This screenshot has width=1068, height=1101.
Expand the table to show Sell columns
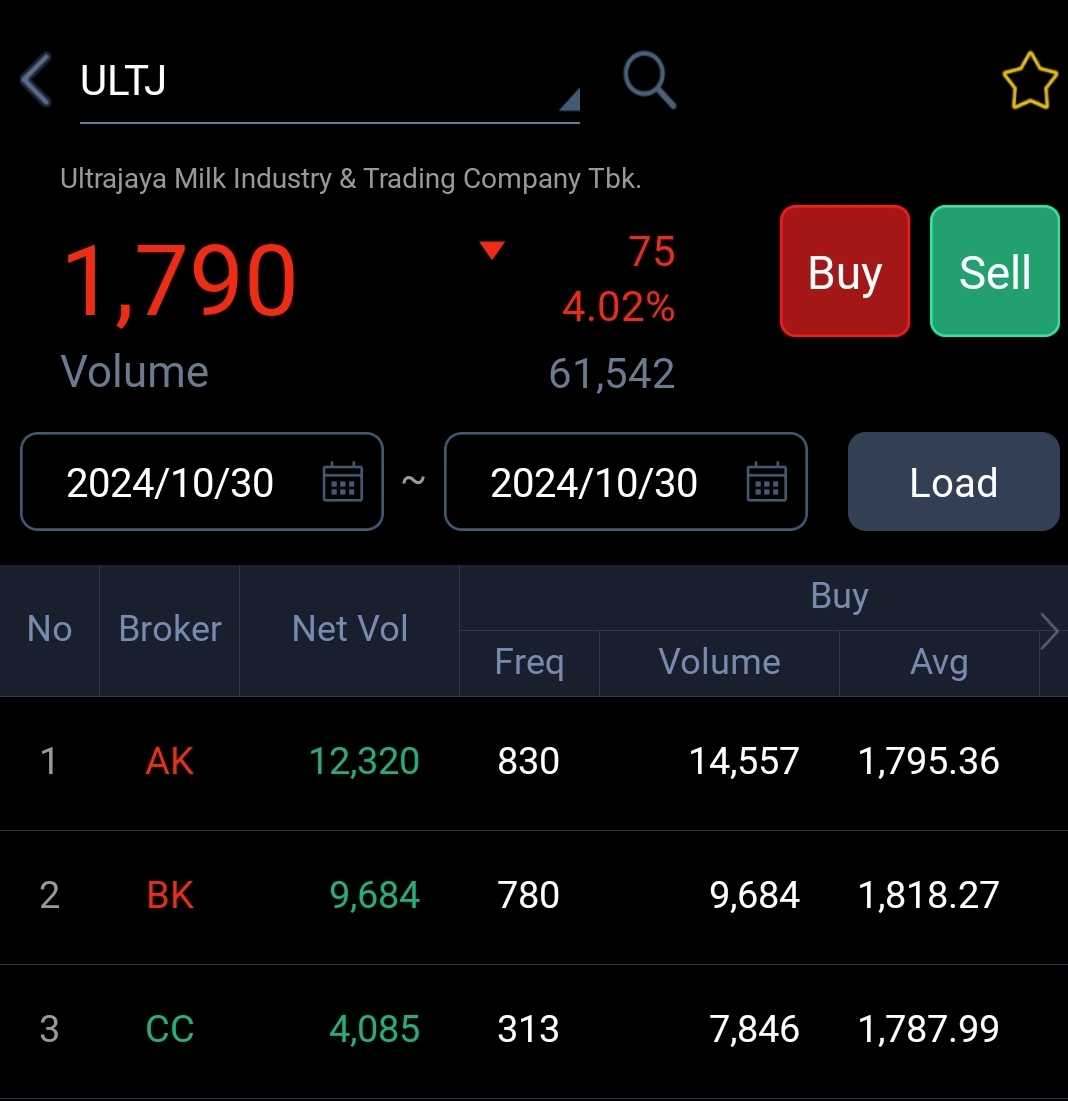click(1048, 630)
